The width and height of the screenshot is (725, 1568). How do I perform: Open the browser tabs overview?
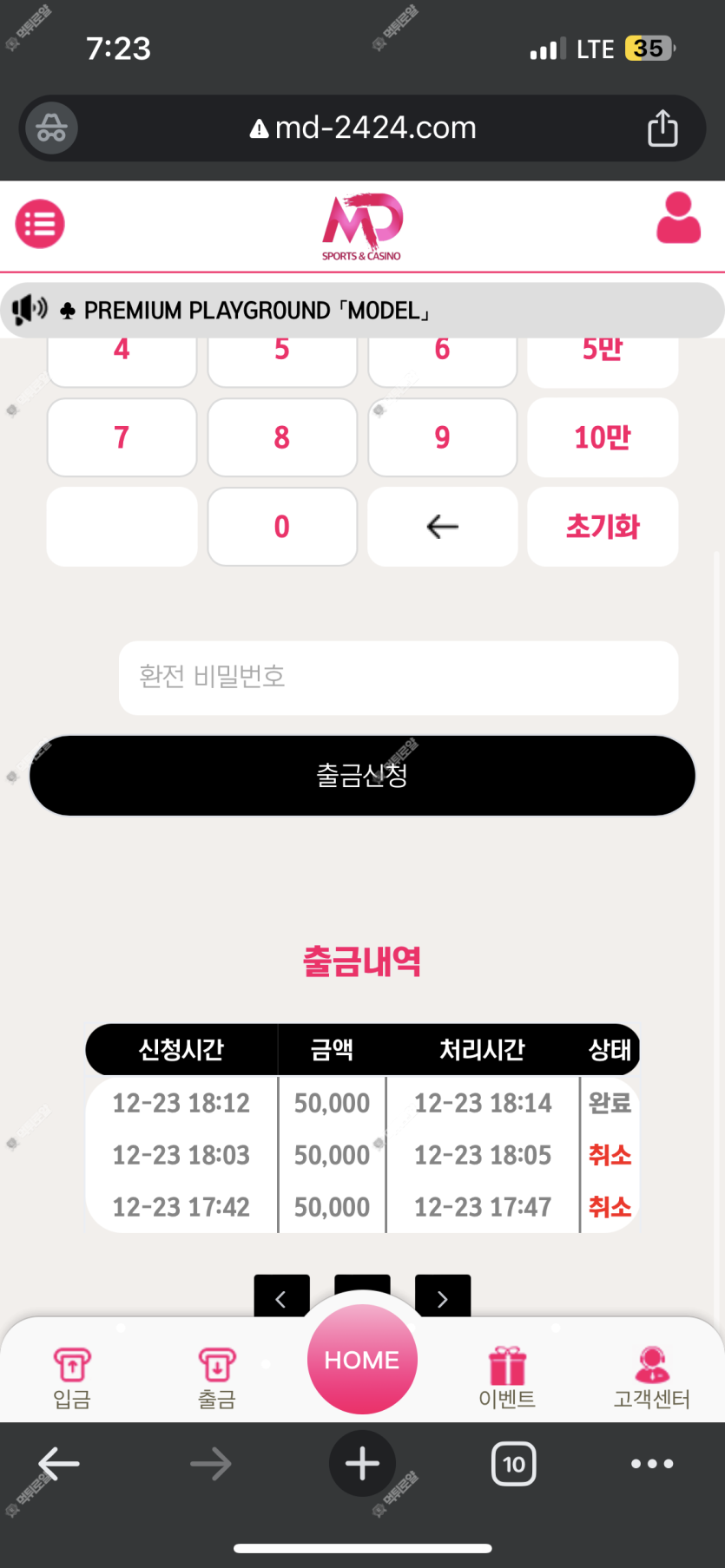coord(513,1464)
